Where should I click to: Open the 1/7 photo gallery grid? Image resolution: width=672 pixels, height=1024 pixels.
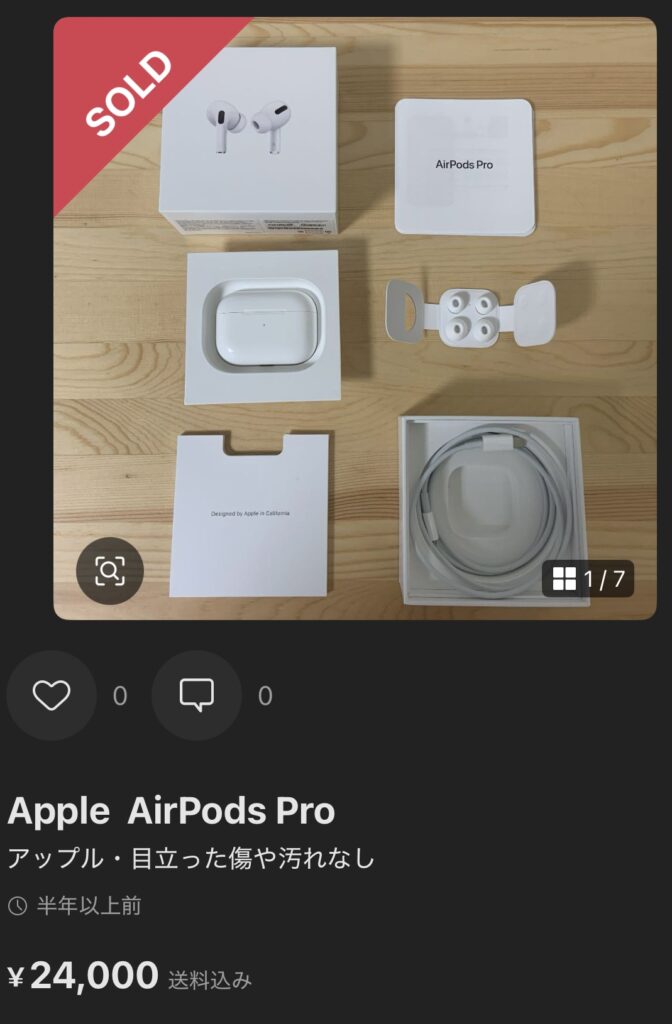click(x=588, y=579)
